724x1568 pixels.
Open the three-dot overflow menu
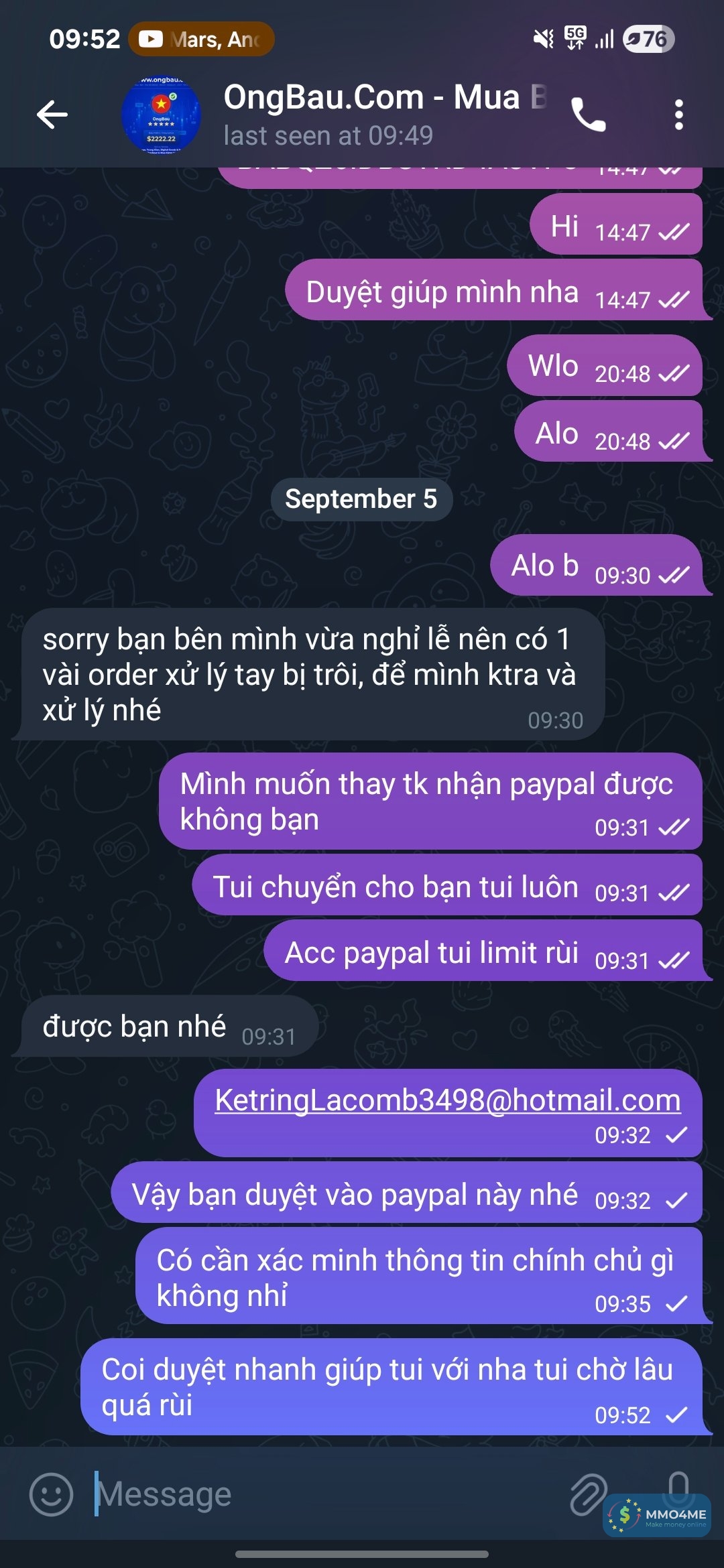point(678,115)
